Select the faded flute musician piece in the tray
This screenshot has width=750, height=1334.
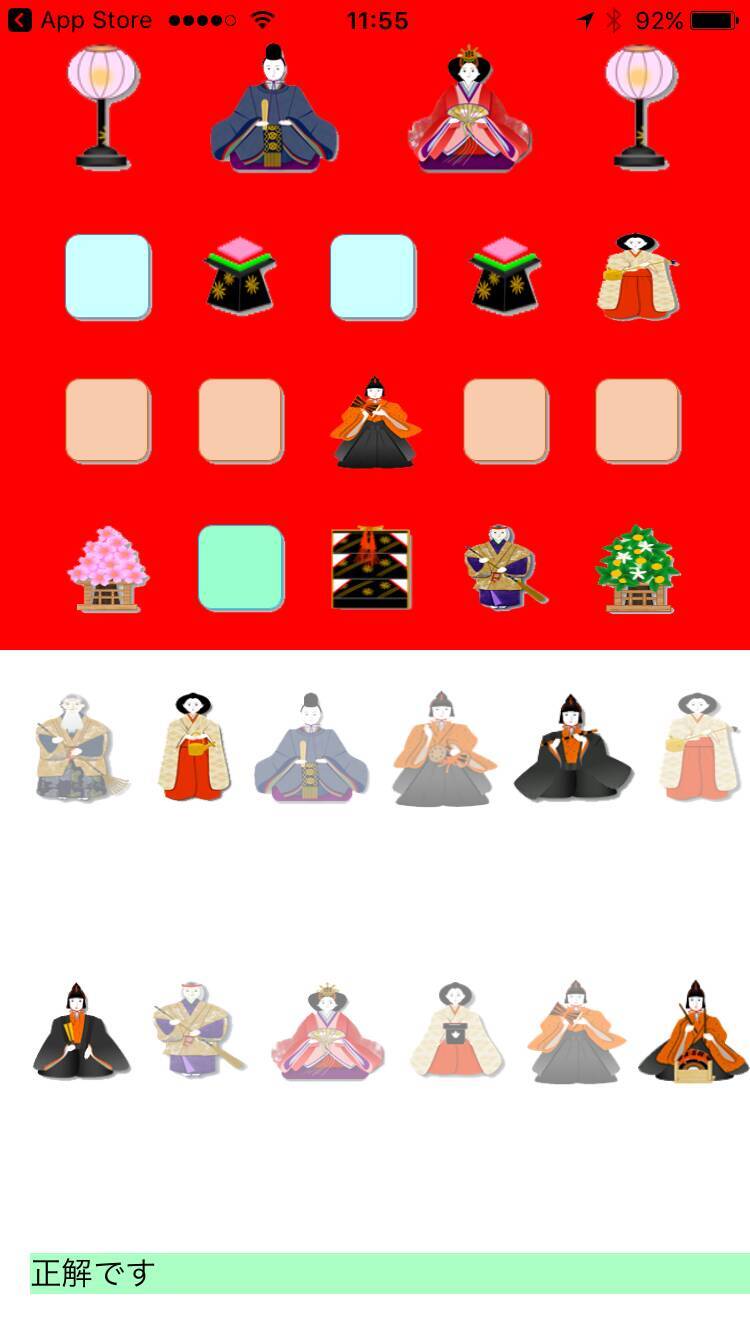coord(575,1032)
